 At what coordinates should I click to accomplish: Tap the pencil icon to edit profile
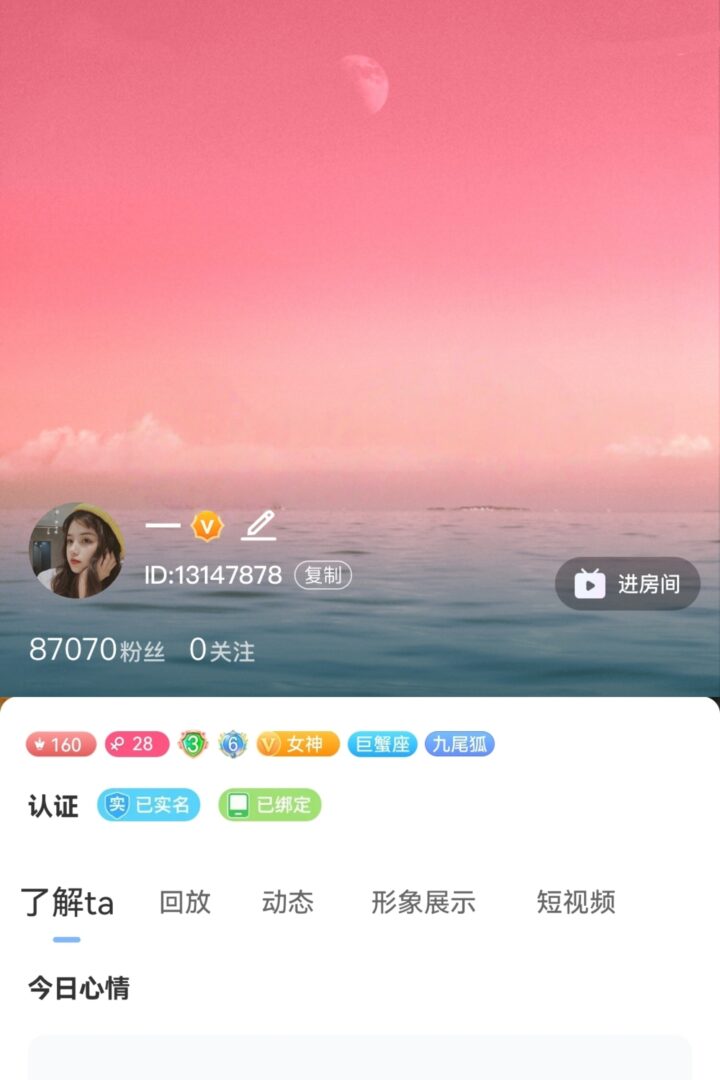[x=259, y=525]
